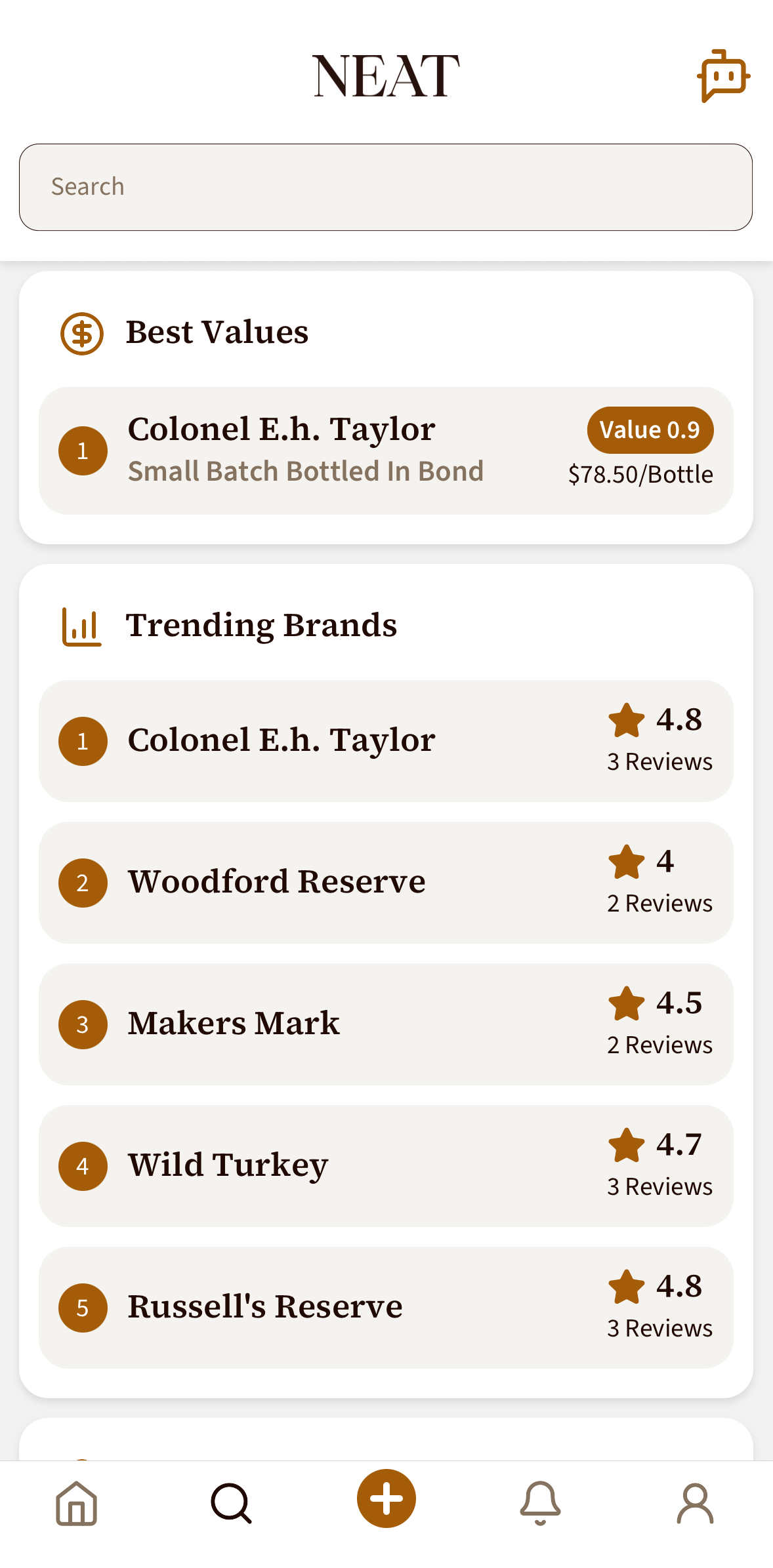773x1568 pixels.
Task: Open Woodford Reserve brand
Action: (386, 883)
